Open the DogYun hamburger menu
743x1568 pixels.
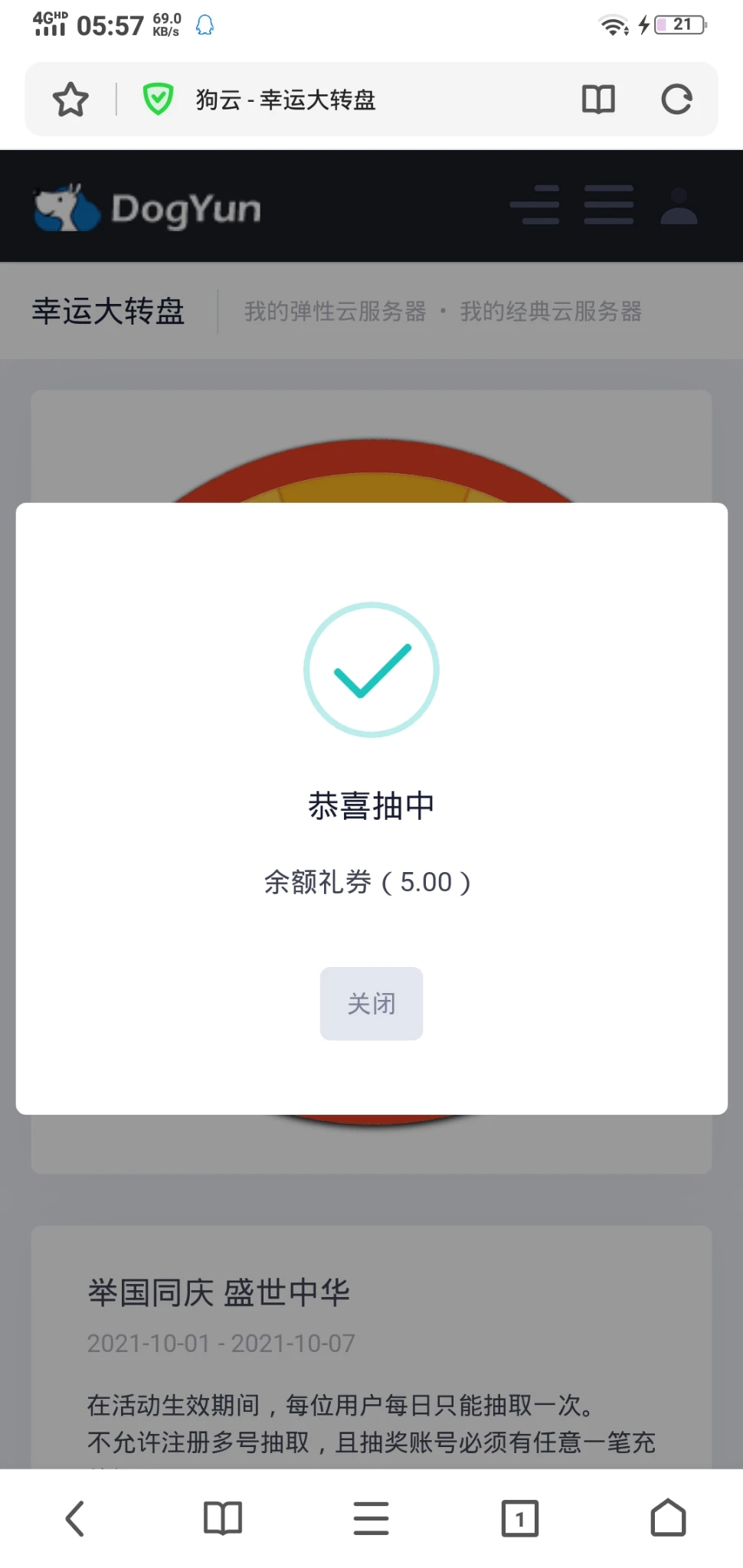click(608, 205)
